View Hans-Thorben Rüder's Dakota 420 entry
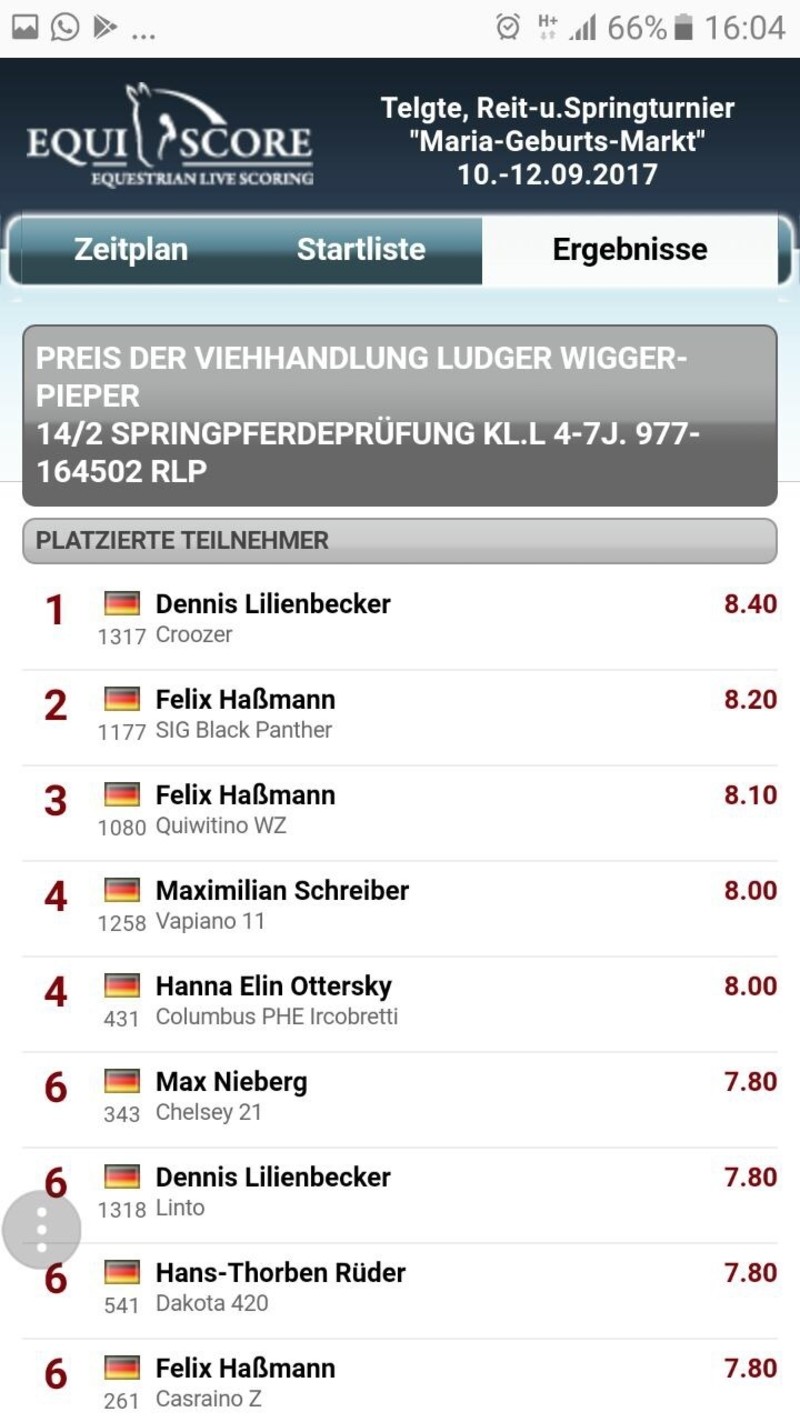 point(400,1291)
